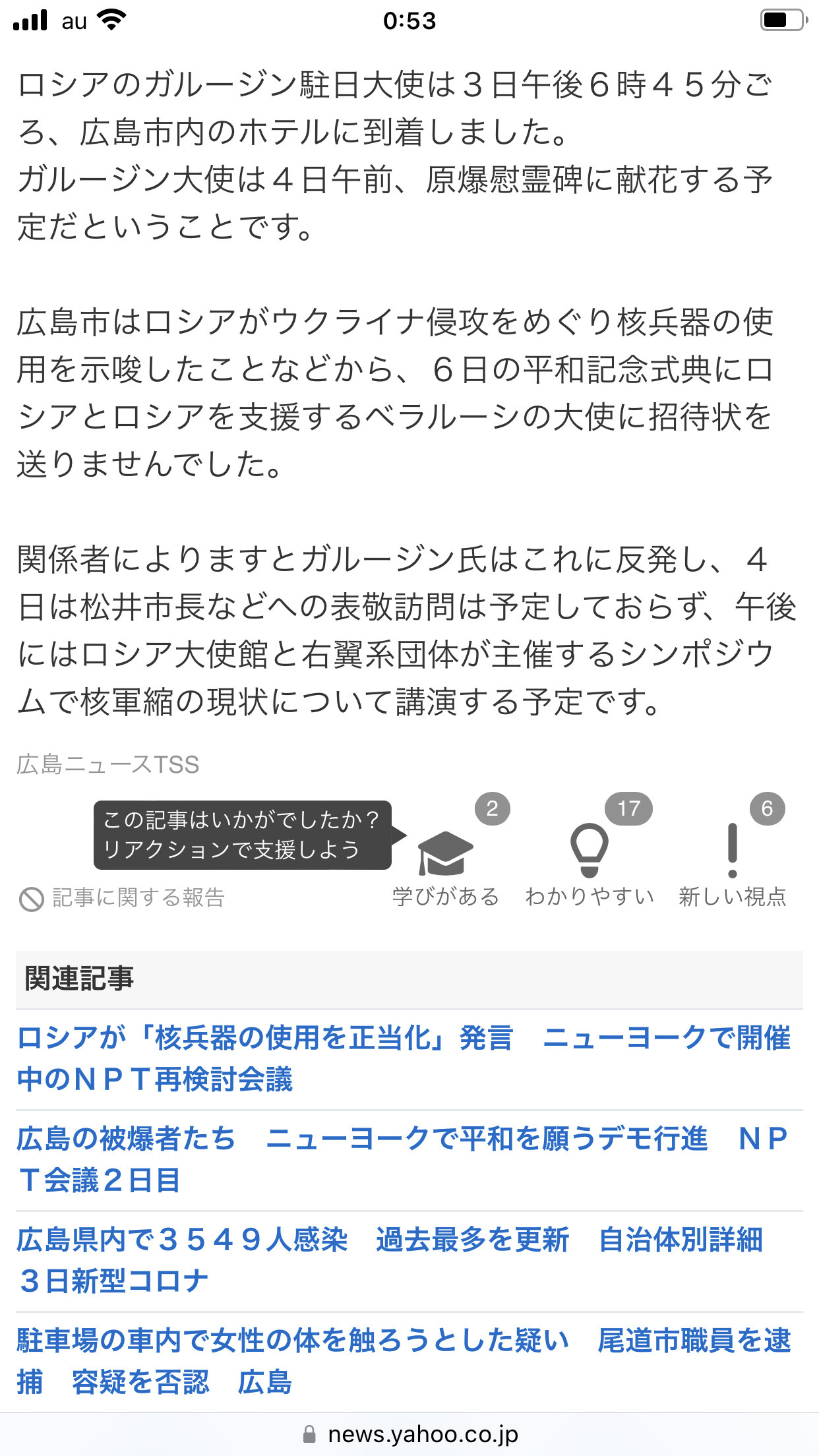React with わかりやすい lightbulb icon

[589, 850]
